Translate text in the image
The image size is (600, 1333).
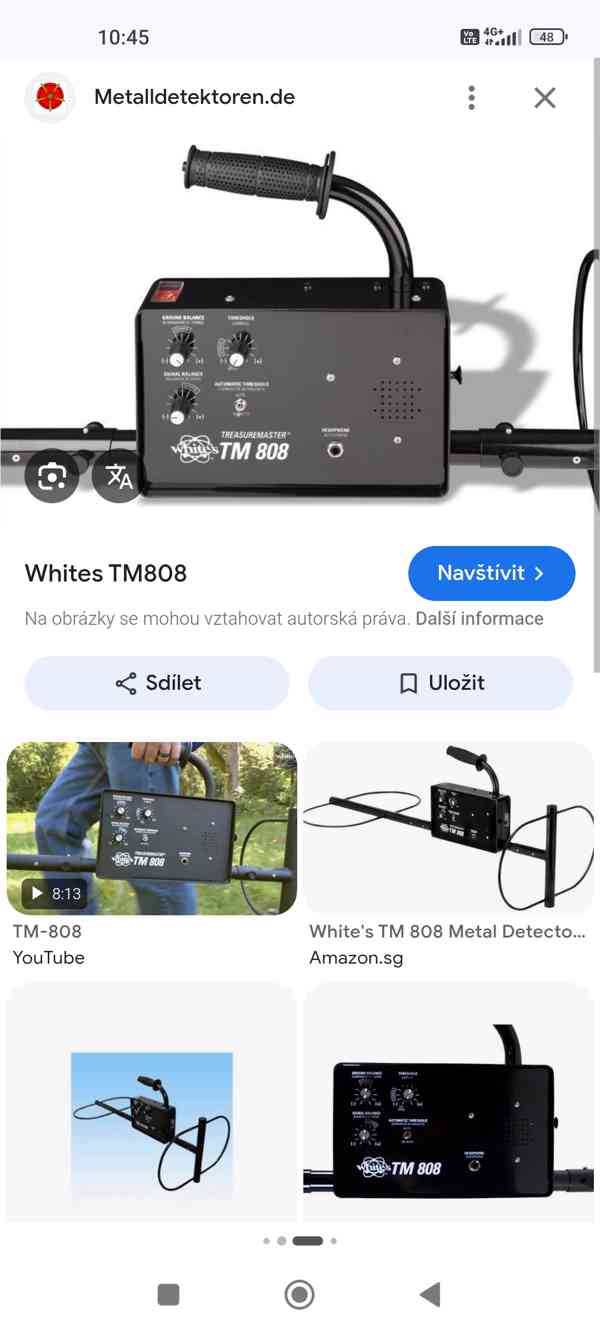point(119,477)
